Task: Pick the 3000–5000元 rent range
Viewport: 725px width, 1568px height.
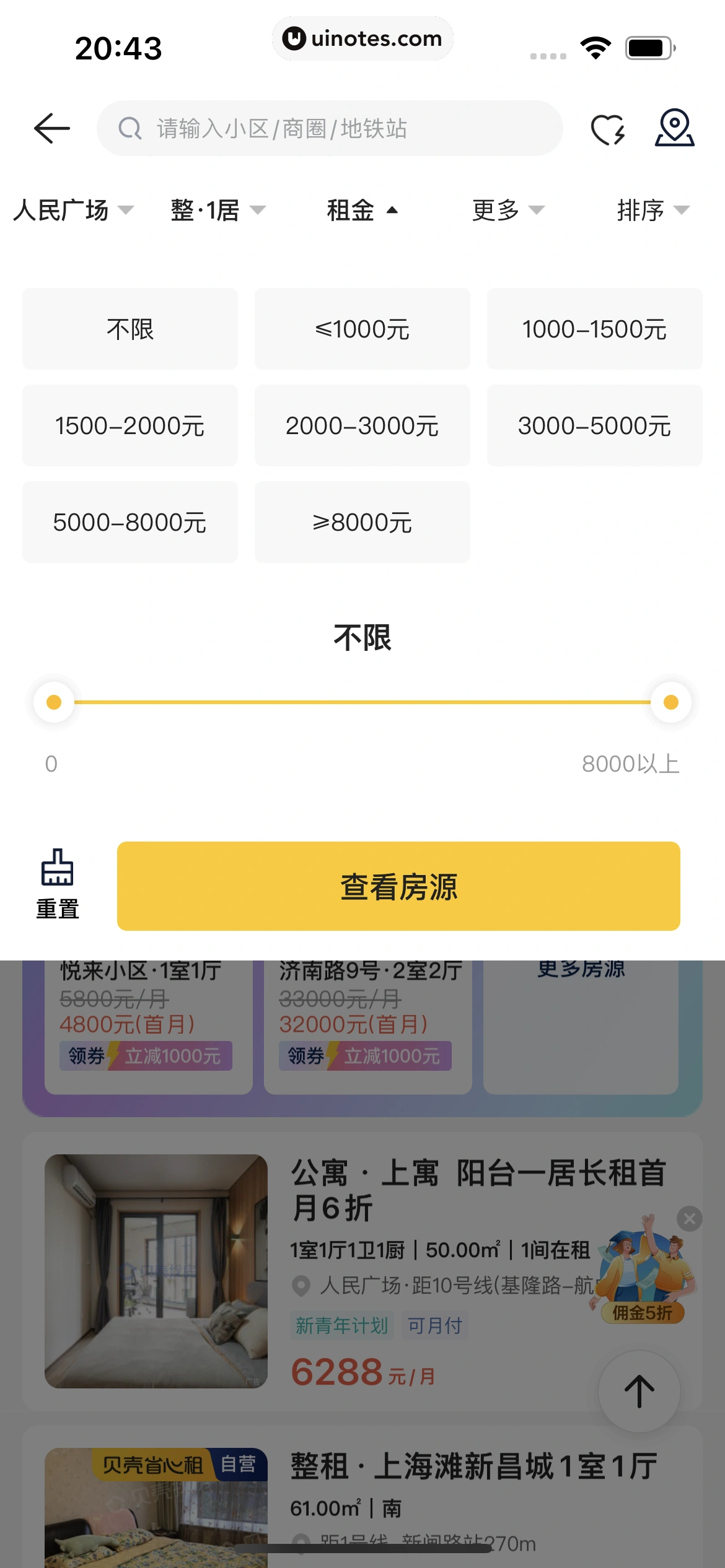Action: (594, 425)
